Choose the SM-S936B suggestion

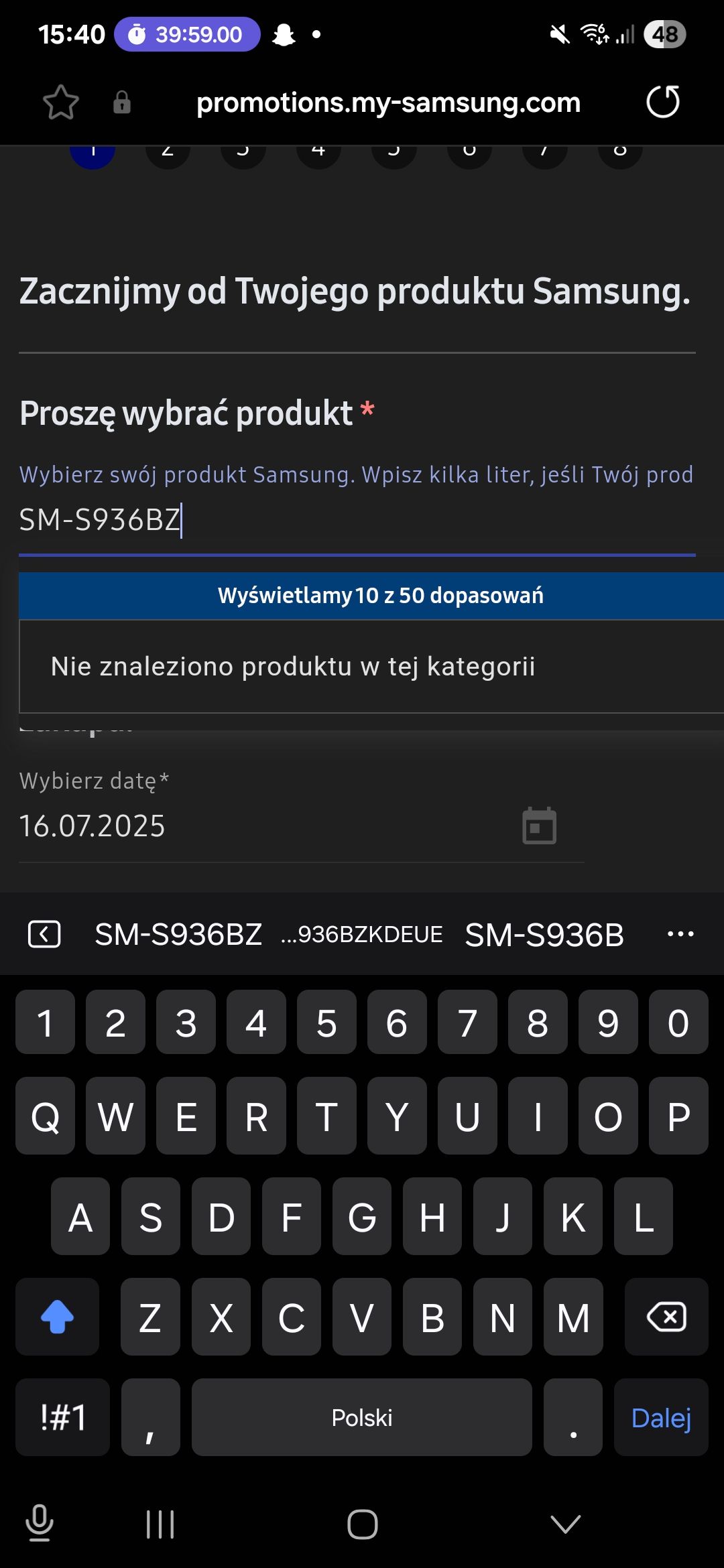click(544, 933)
